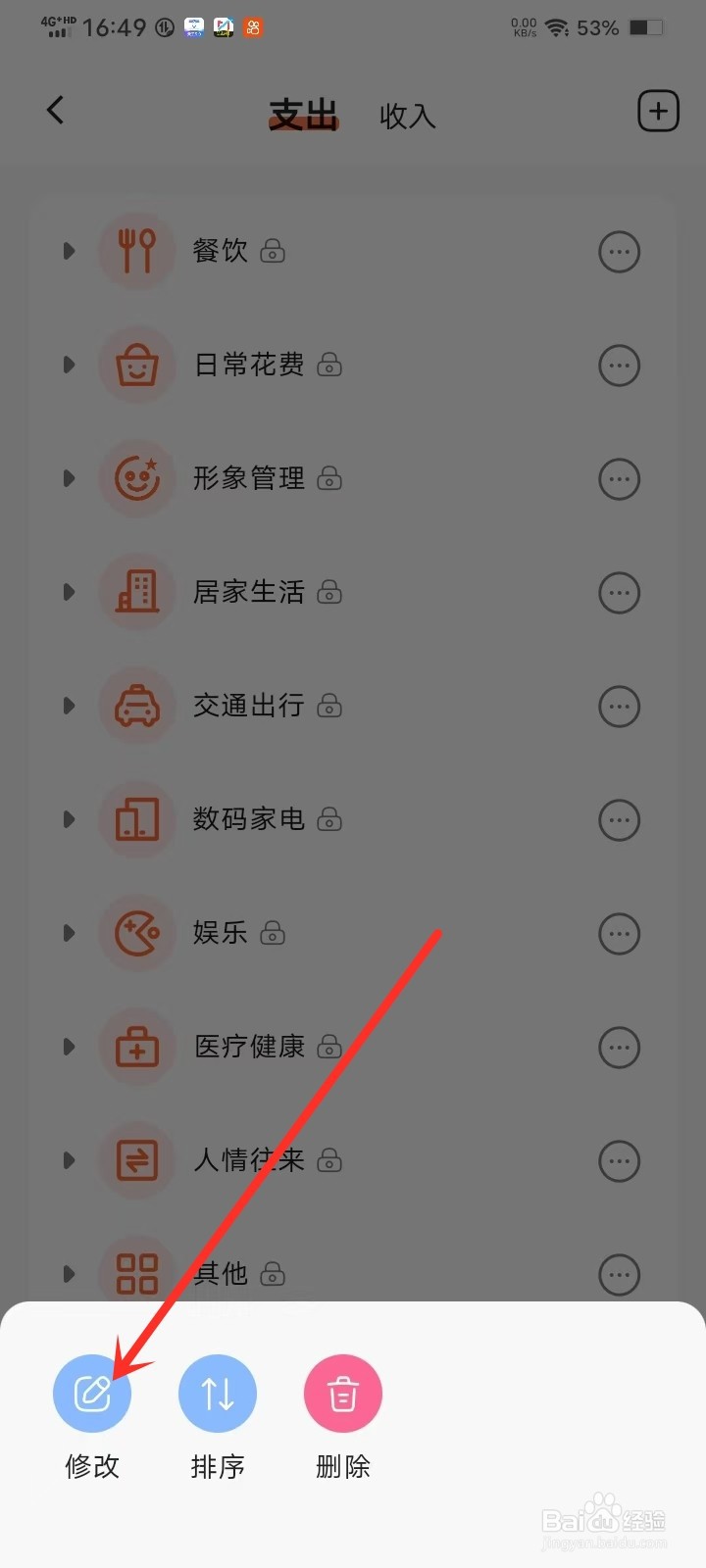Select the 修改 edit icon

(92, 1393)
